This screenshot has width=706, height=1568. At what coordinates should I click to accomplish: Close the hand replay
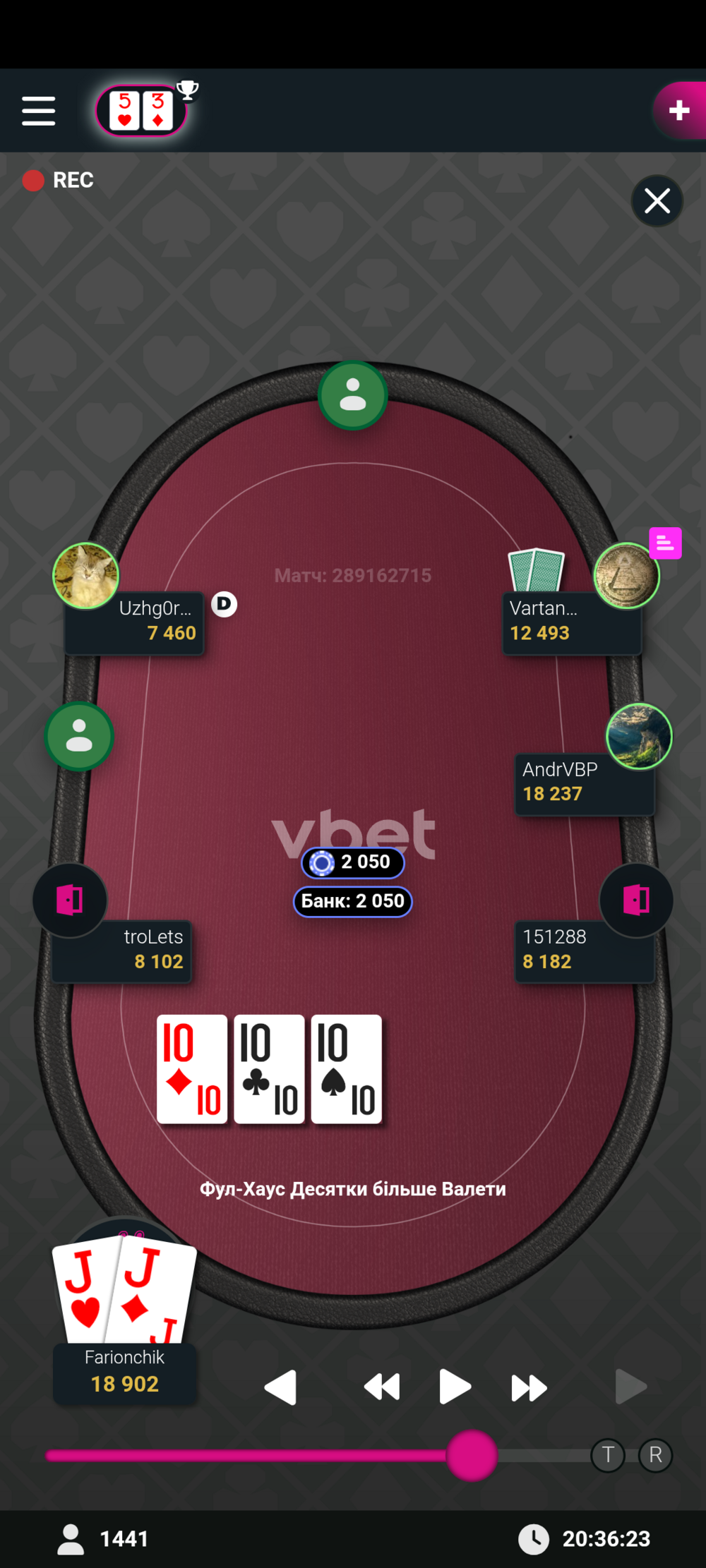tap(657, 201)
